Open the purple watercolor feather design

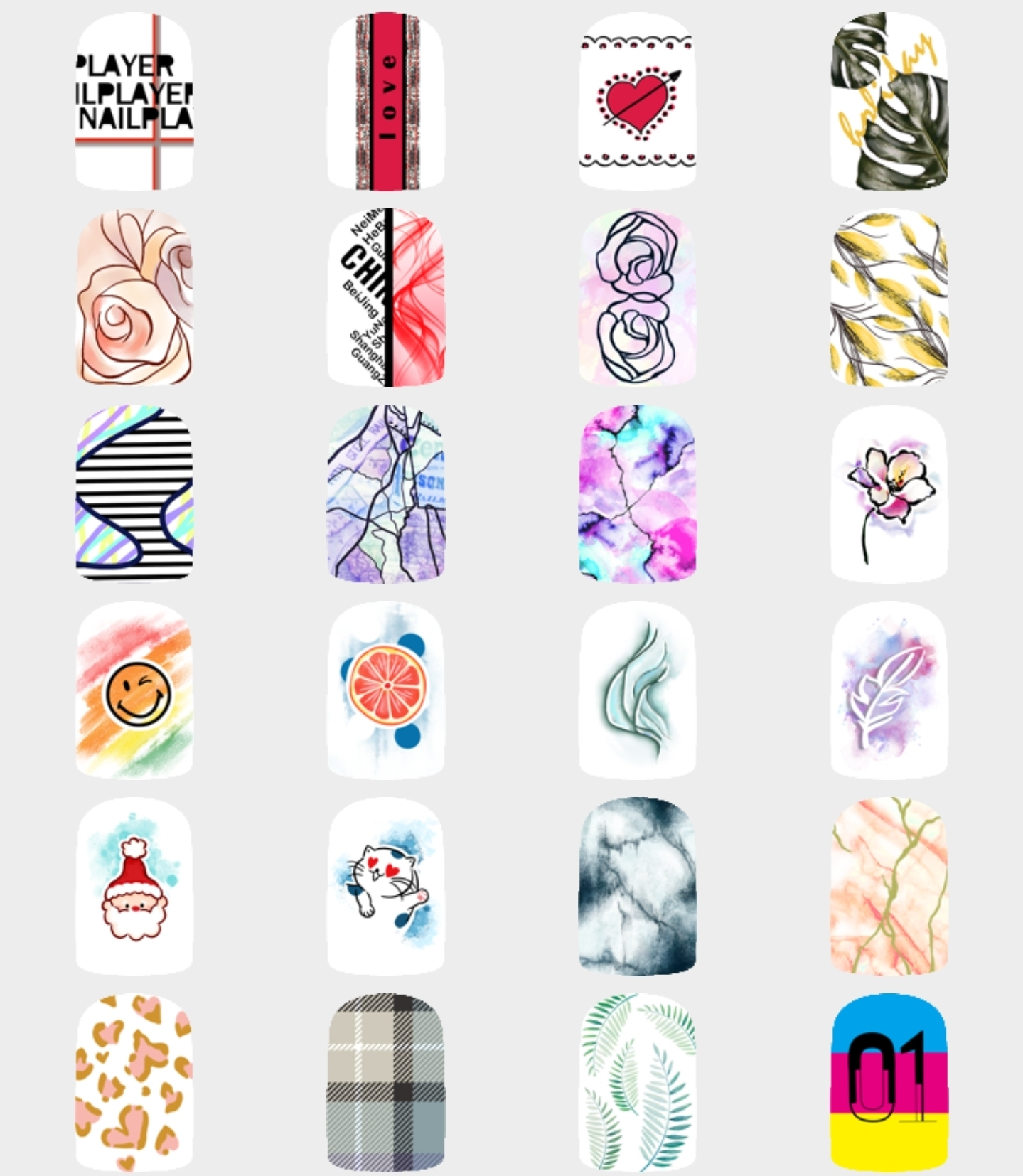(x=889, y=690)
